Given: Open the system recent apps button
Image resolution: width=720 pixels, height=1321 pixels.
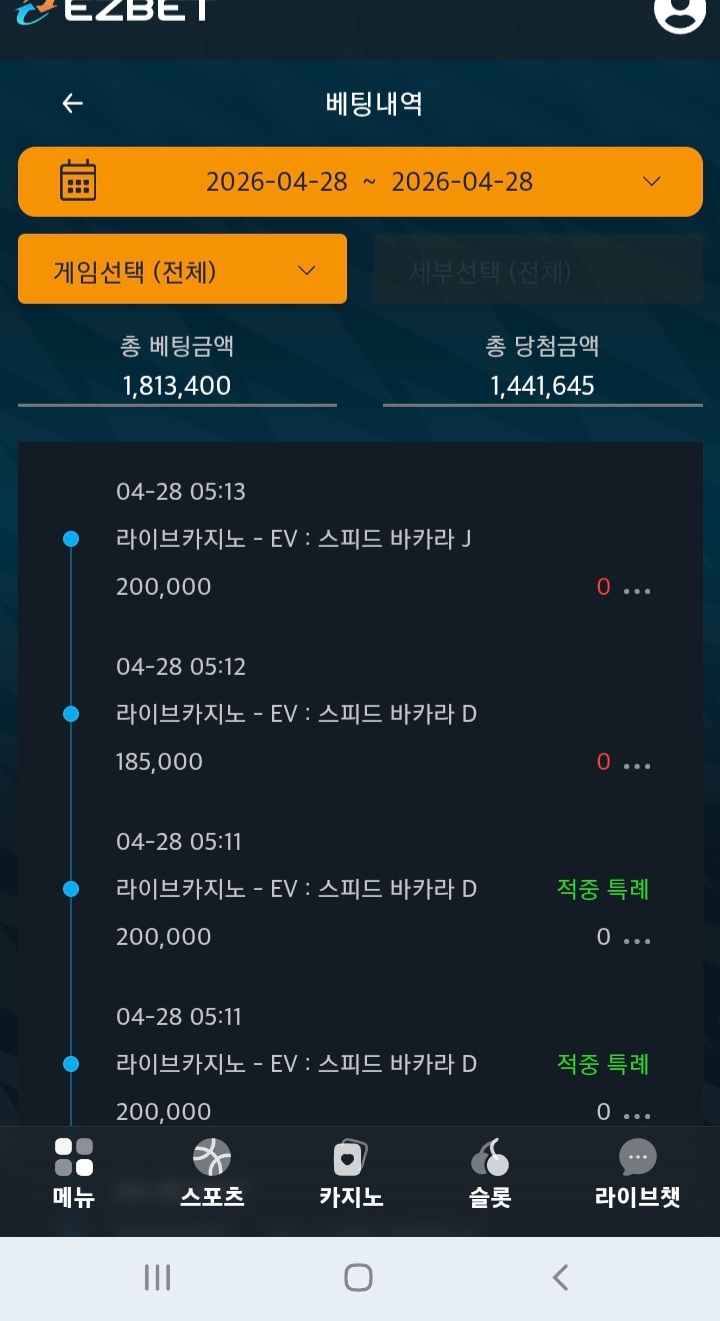Looking at the screenshot, I should pyautogui.click(x=157, y=1277).
